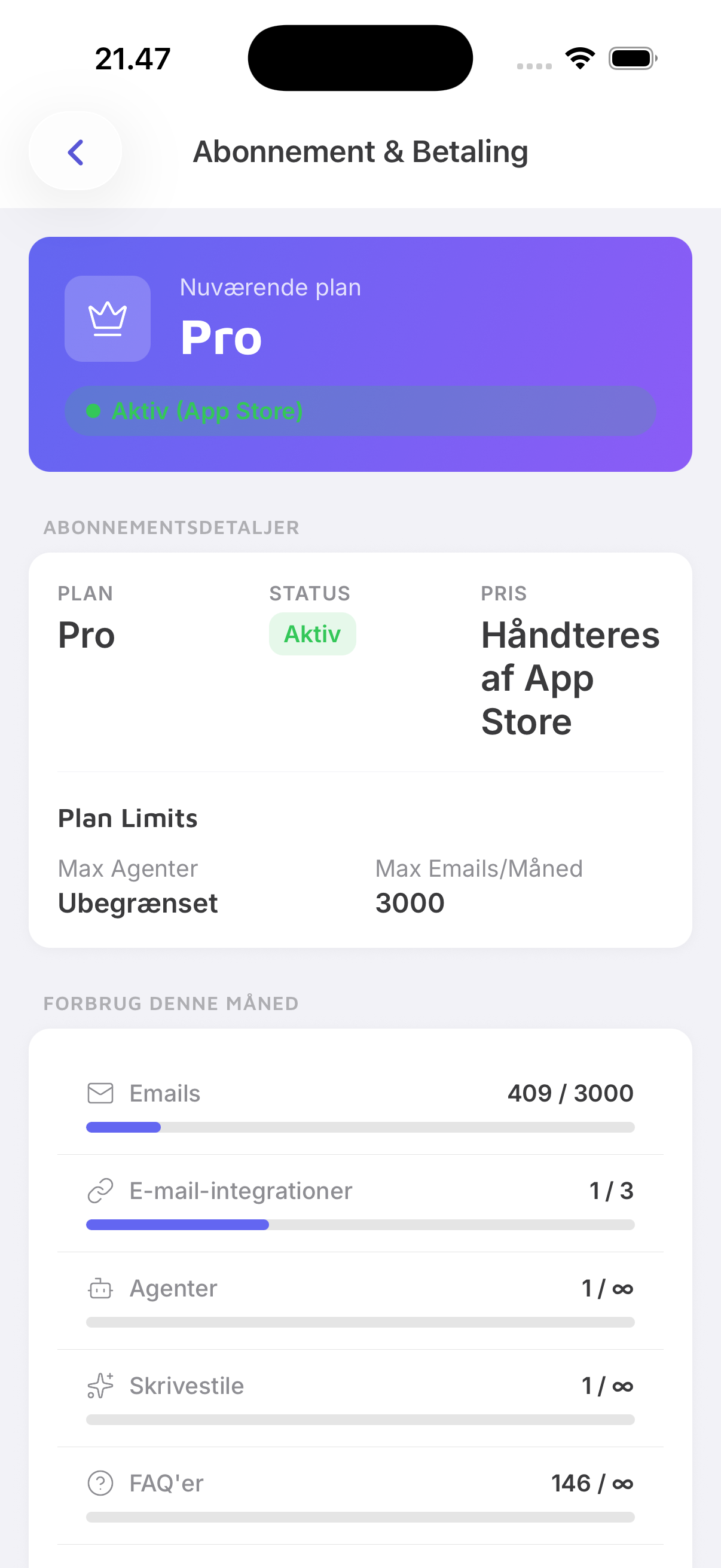Screen dimensions: 721x1568
Task: Tap the clock showing 21.47
Action: coord(132,59)
